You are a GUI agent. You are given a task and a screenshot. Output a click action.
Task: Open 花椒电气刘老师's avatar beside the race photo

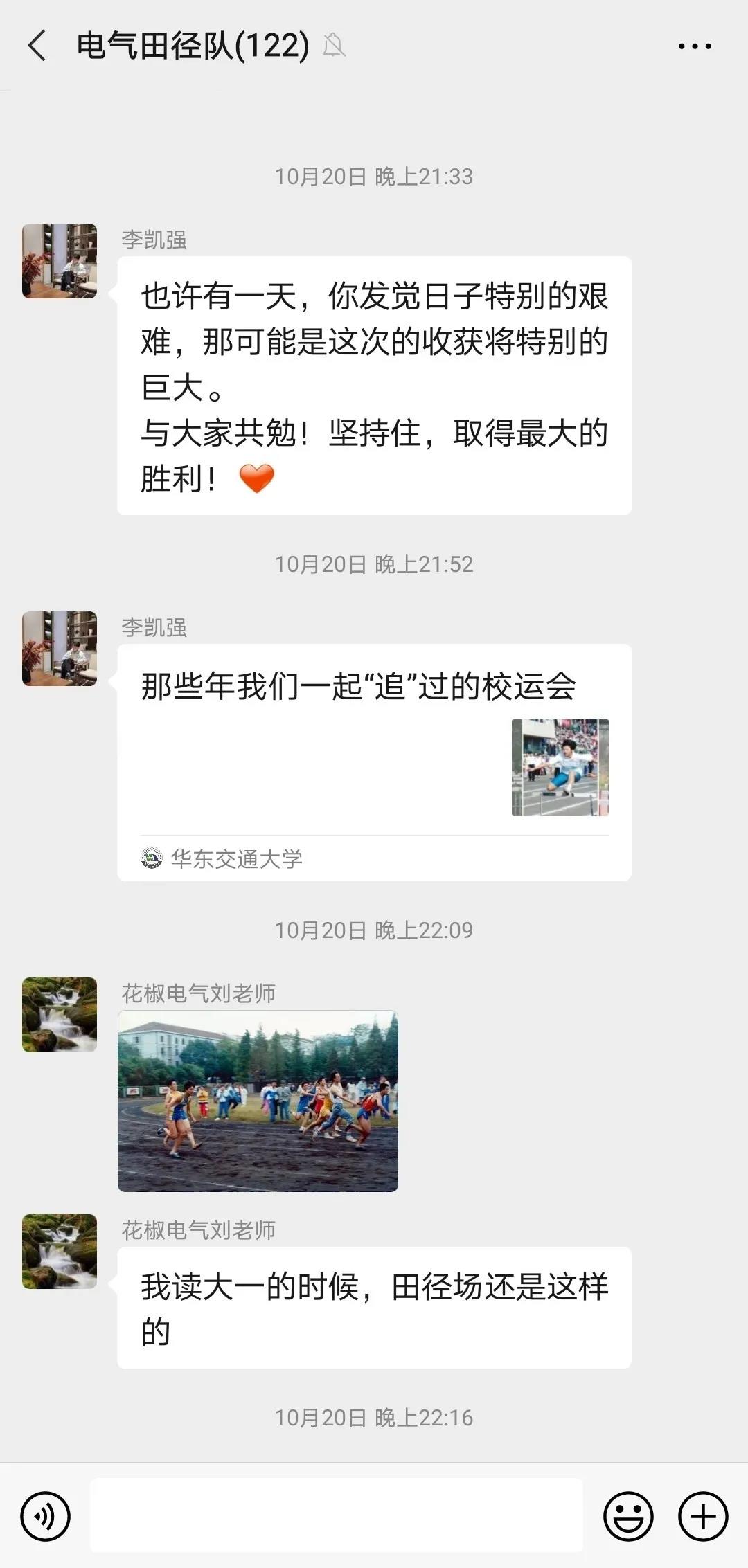pos(60,1015)
